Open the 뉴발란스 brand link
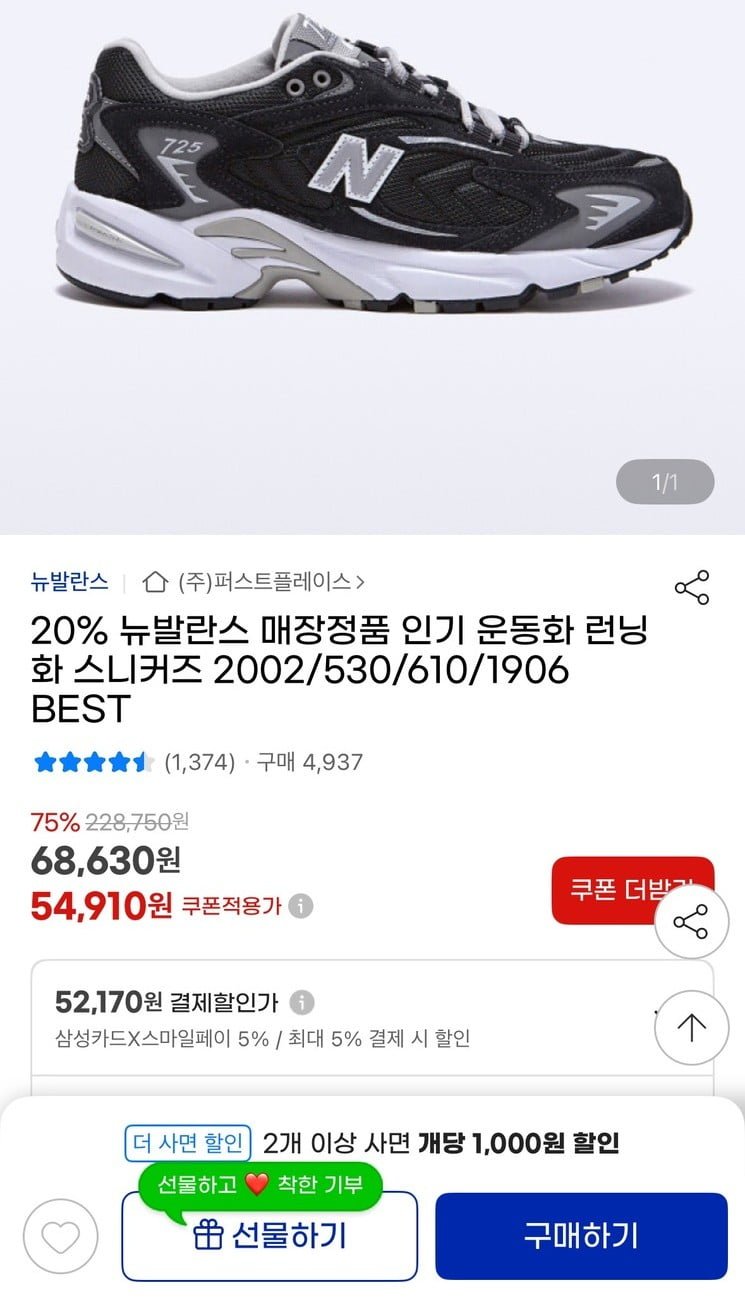745x1297 pixels. tap(69, 581)
